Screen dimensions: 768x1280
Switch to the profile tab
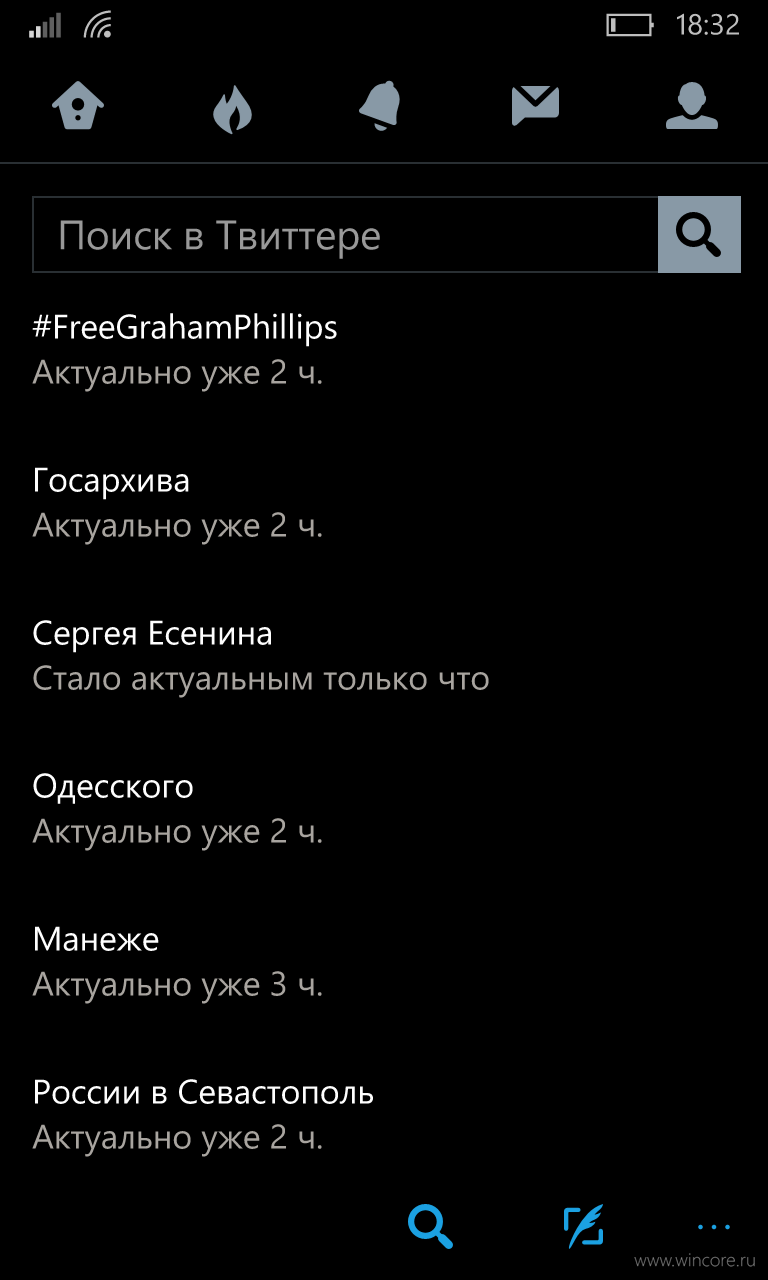click(x=692, y=105)
